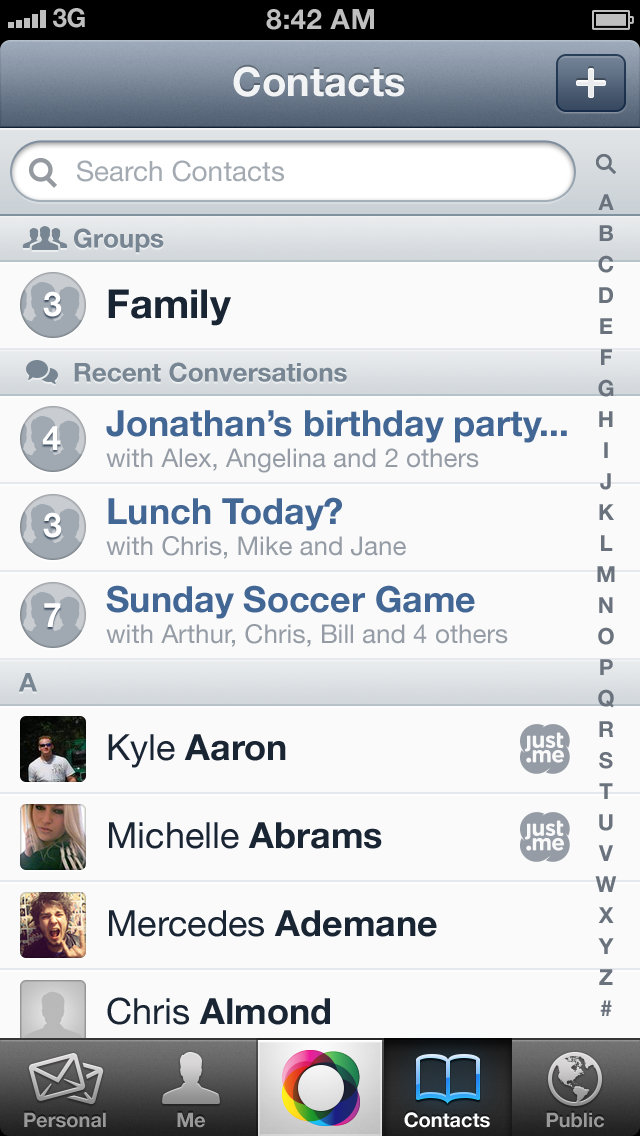Tap the index bar search icon
640x1136 pixels.
pos(606,164)
